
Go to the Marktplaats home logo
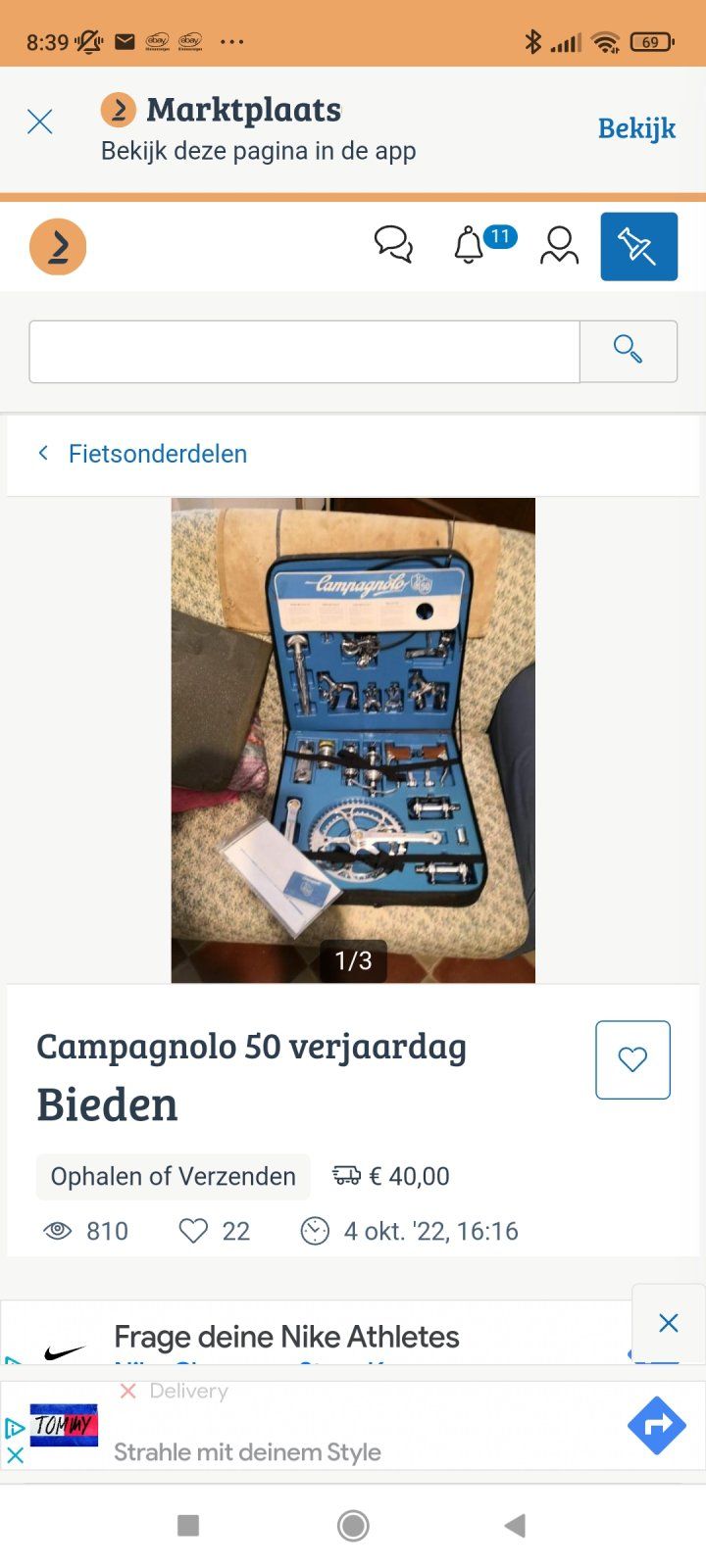pos(58,246)
